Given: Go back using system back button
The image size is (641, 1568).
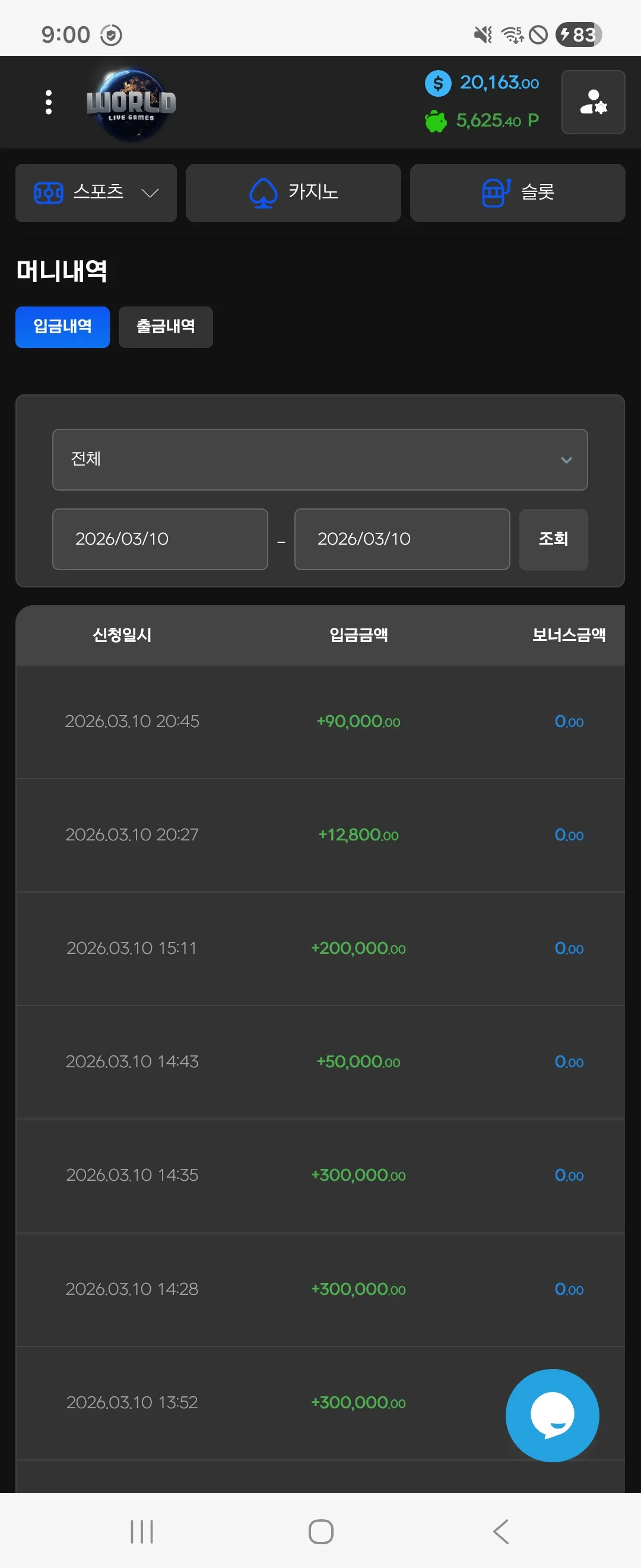Looking at the screenshot, I should coord(500,1532).
